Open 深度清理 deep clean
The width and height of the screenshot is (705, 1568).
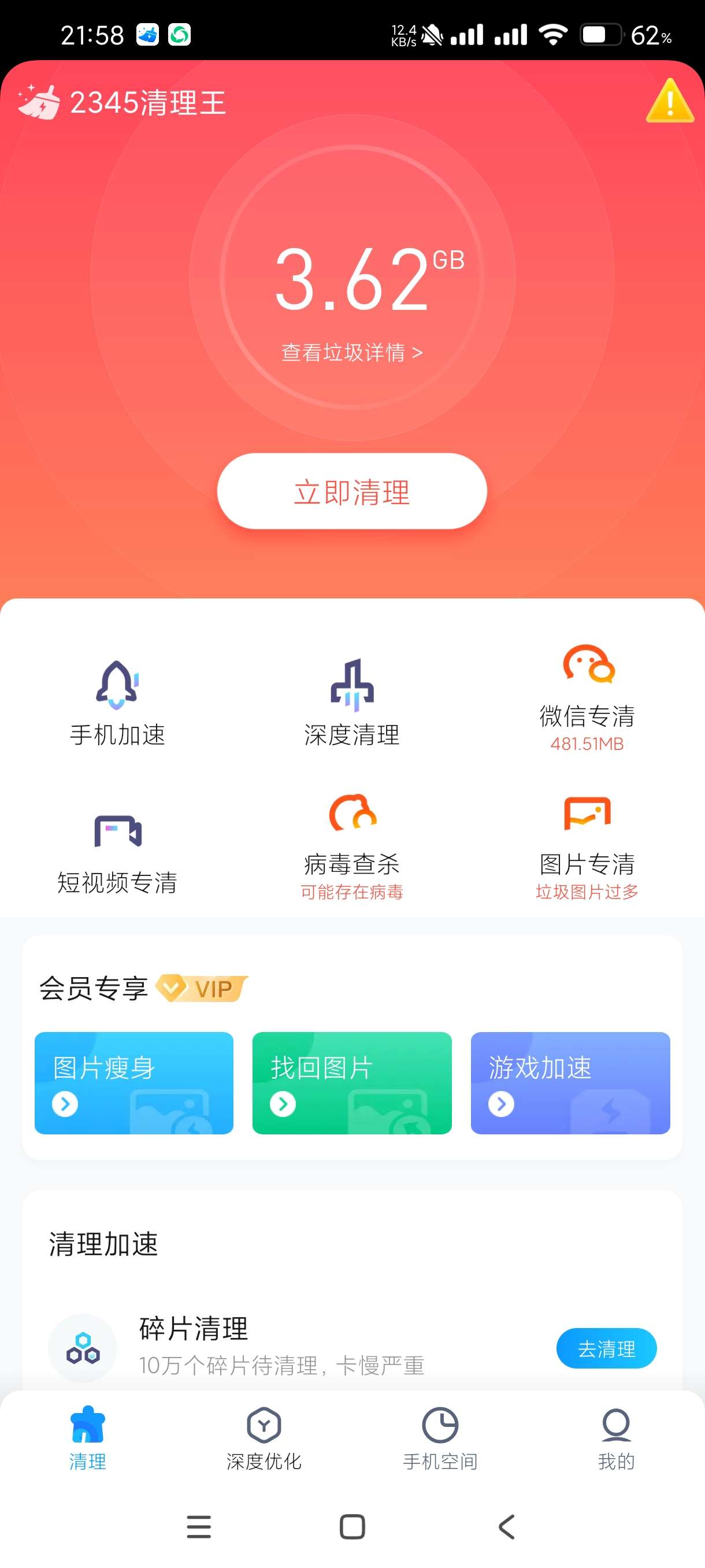(351, 703)
